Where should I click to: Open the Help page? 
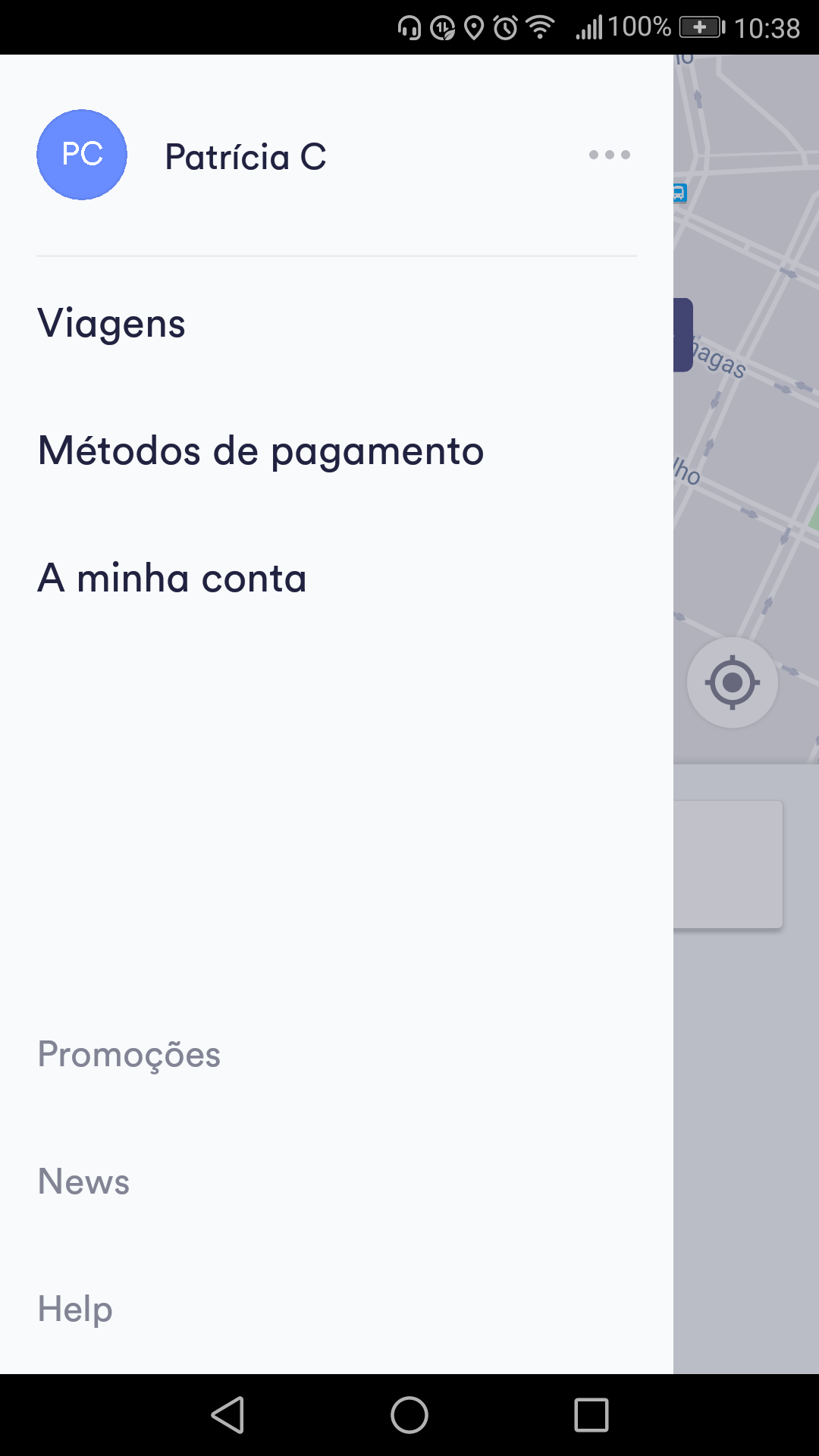point(75,1310)
